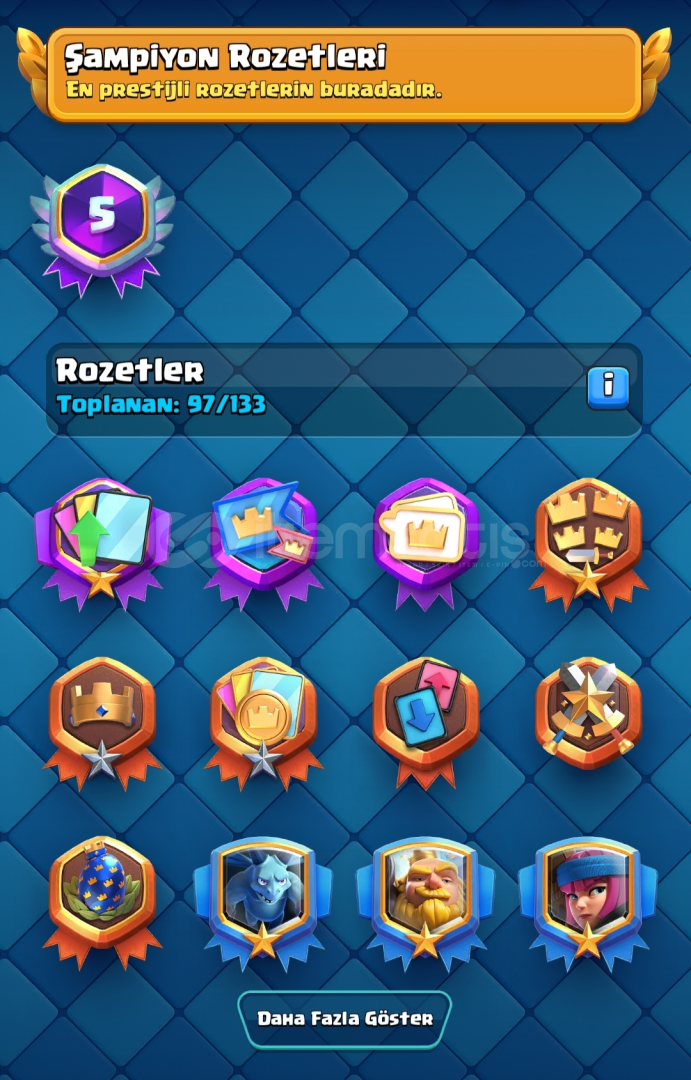Select the blue crown egg badge
Viewport: 691px width, 1080px height.
click(x=102, y=892)
